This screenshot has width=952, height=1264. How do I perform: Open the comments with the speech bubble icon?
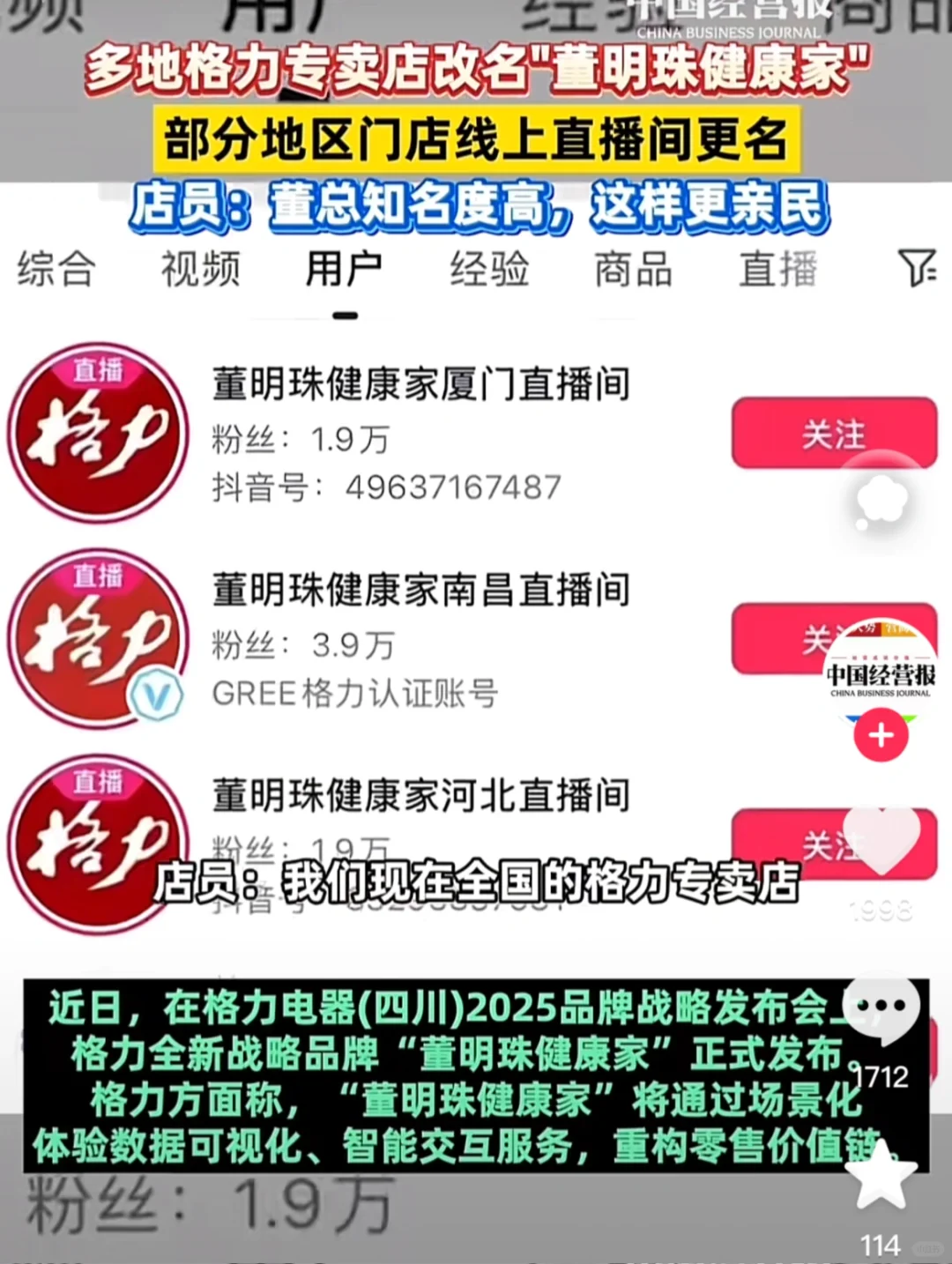(881, 1007)
